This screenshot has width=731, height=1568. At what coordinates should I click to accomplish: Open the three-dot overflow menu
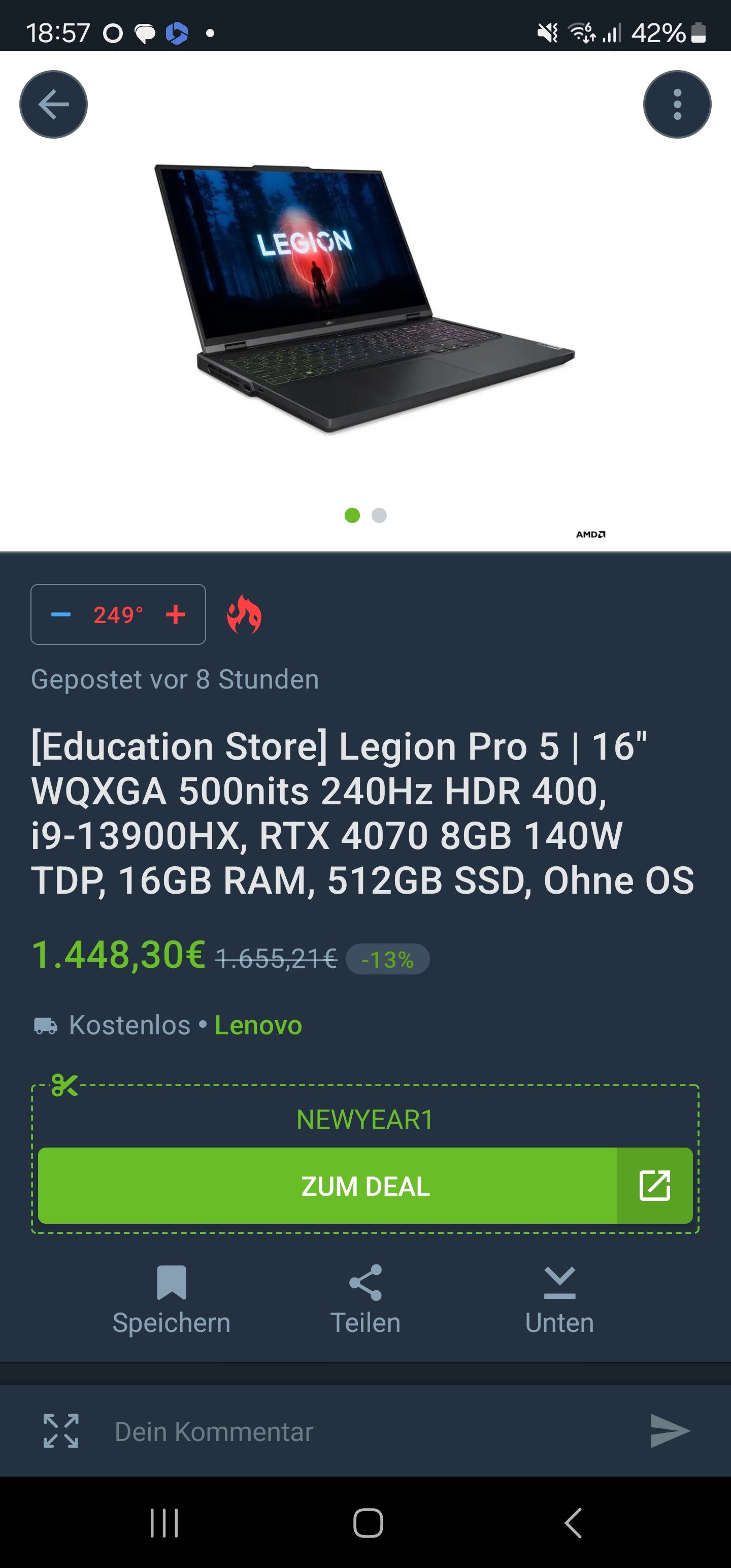(677, 105)
